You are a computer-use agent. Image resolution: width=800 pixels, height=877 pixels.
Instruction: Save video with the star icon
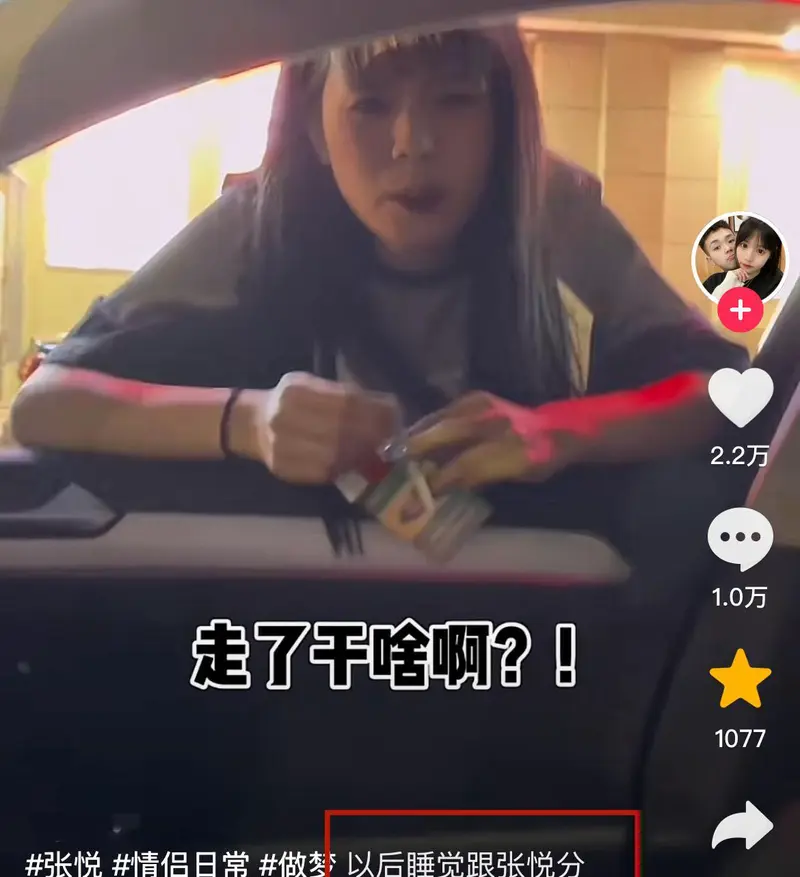click(740, 680)
